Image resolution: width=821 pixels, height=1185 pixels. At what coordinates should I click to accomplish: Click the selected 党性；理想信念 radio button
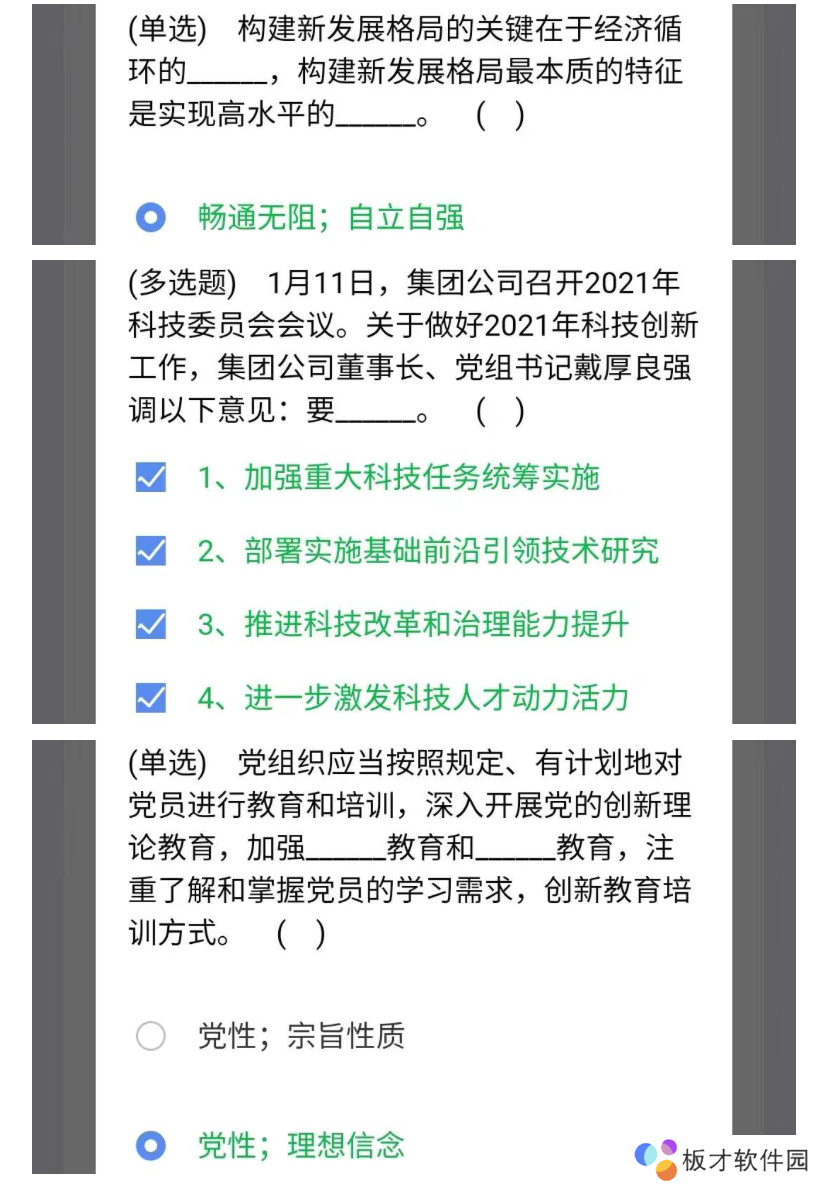click(x=151, y=1147)
